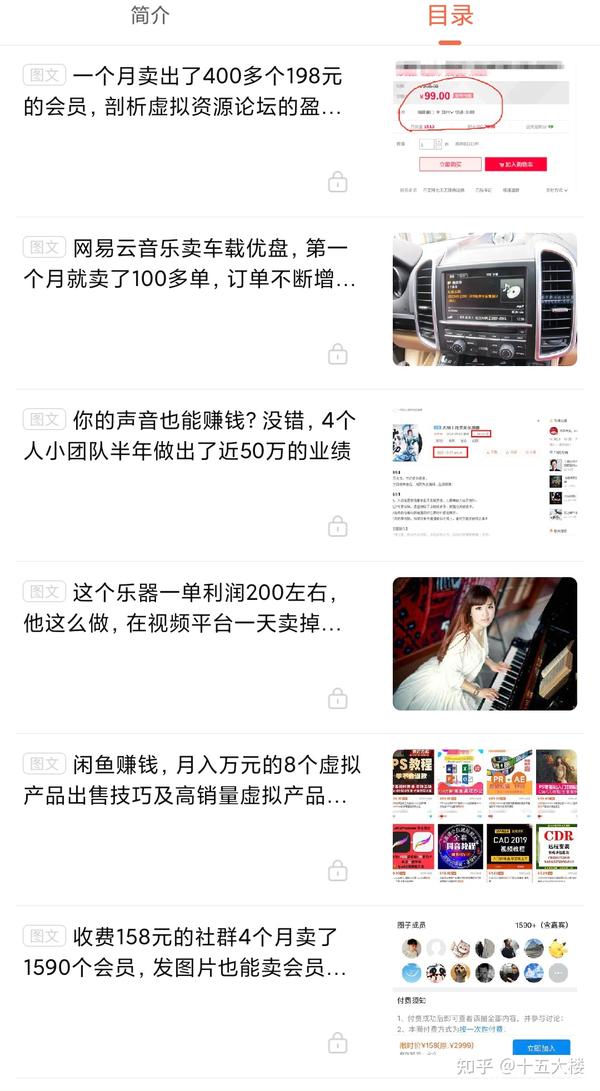Tap the PS教程 course covers thumbnail
Image resolution: width=600 pixels, height=1091 pixels.
tap(484, 816)
